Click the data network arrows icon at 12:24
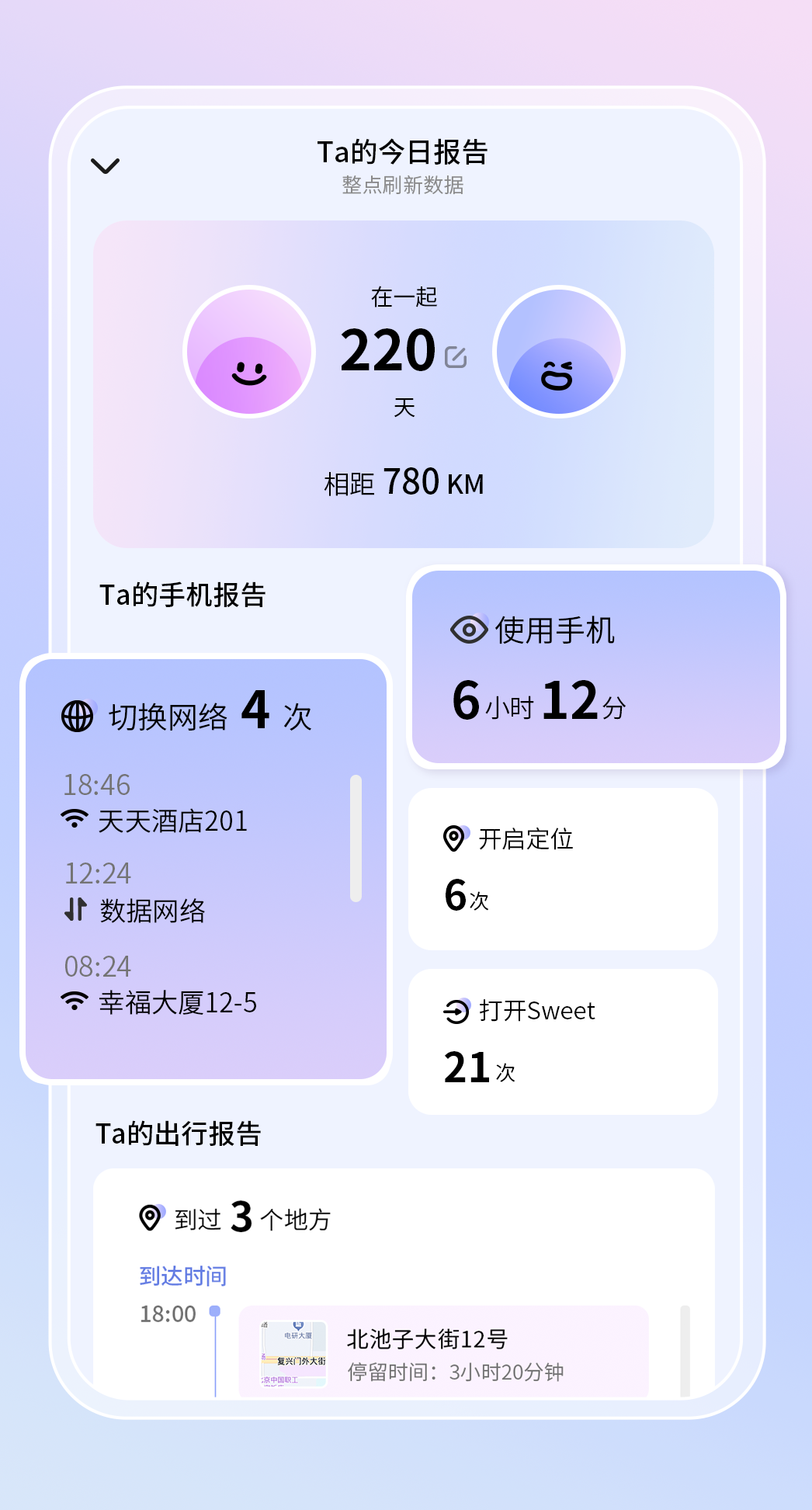812x1510 pixels. [75, 911]
